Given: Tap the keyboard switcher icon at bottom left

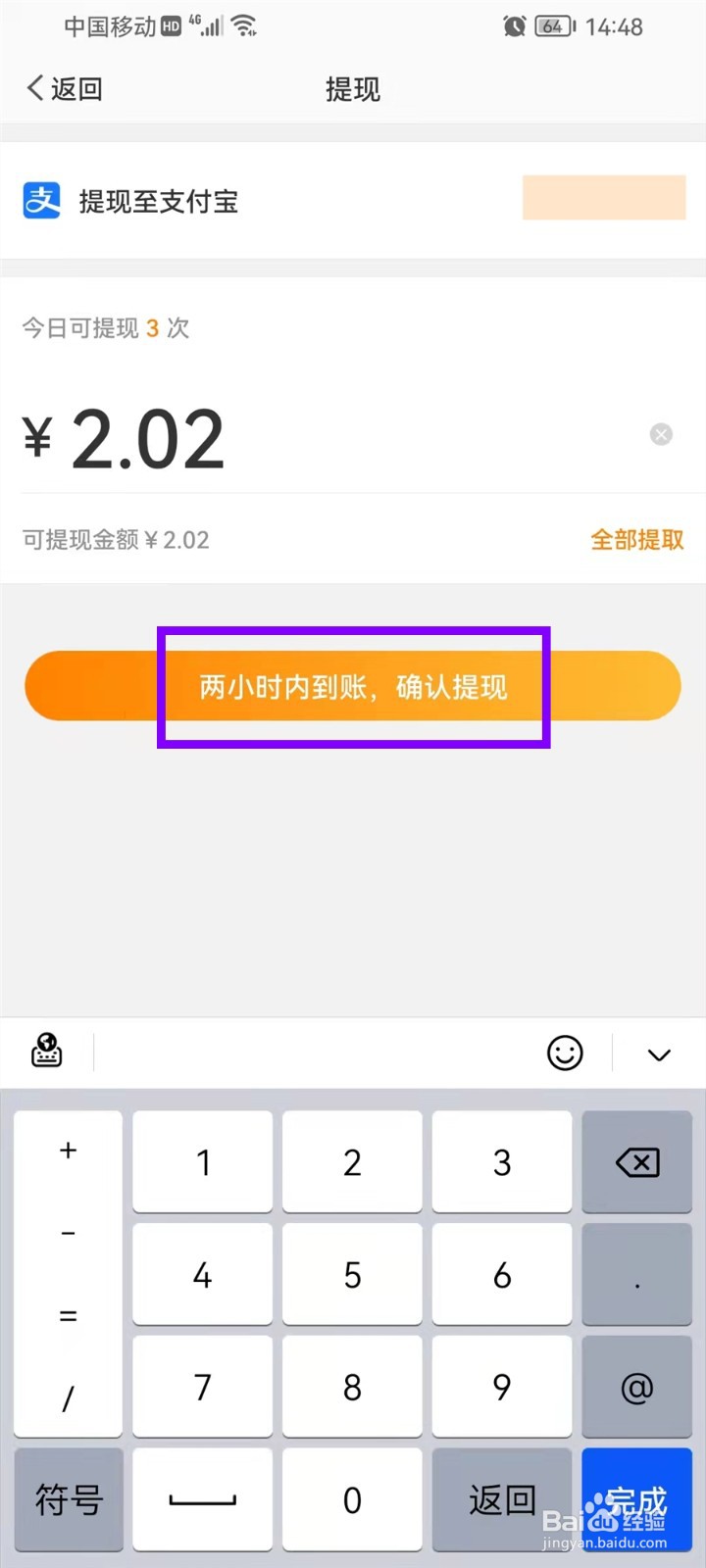Looking at the screenshot, I should [46, 1052].
